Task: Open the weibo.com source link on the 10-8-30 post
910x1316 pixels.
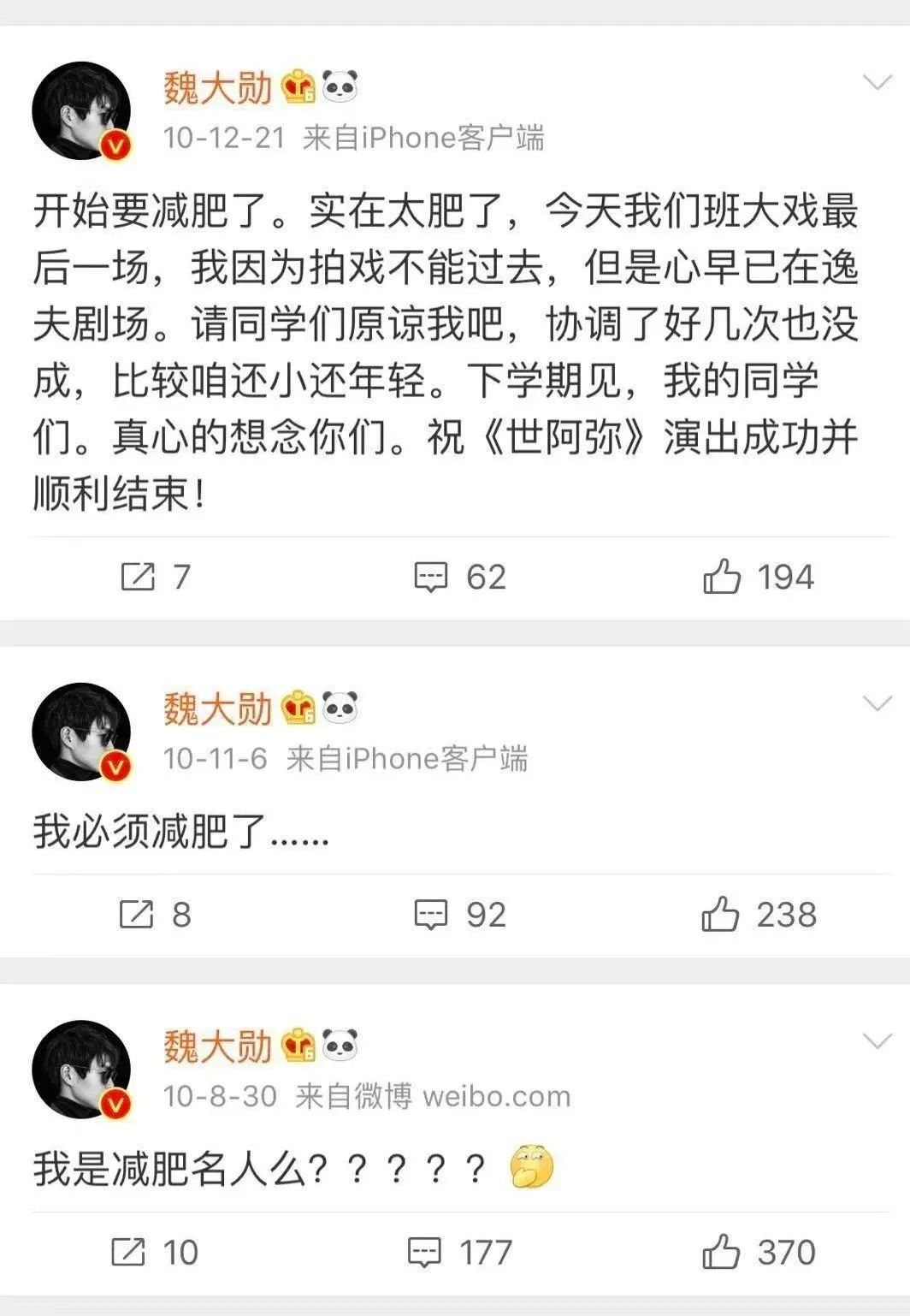Action: [496, 1096]
